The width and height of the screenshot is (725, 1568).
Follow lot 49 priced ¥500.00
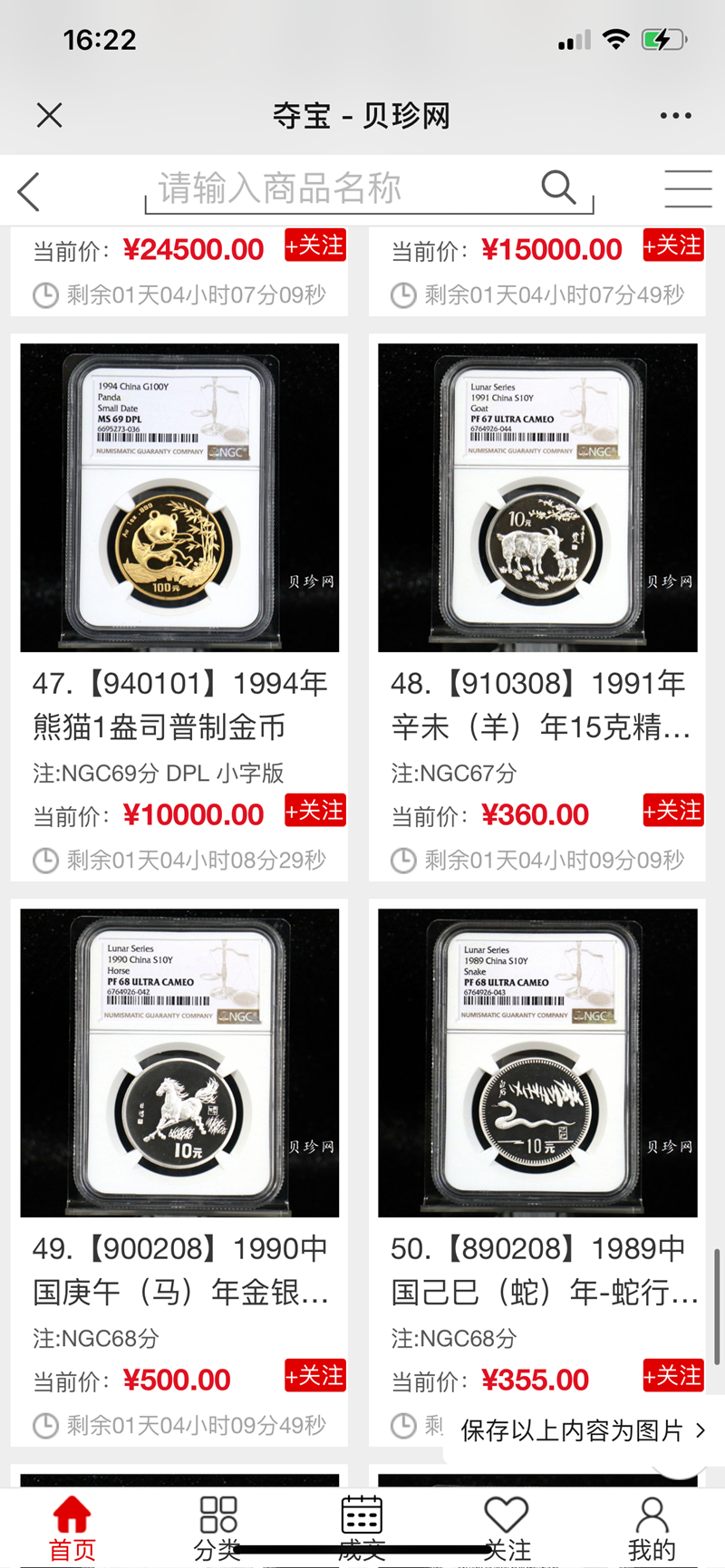pyautogui.click(x=315, y=1376)
